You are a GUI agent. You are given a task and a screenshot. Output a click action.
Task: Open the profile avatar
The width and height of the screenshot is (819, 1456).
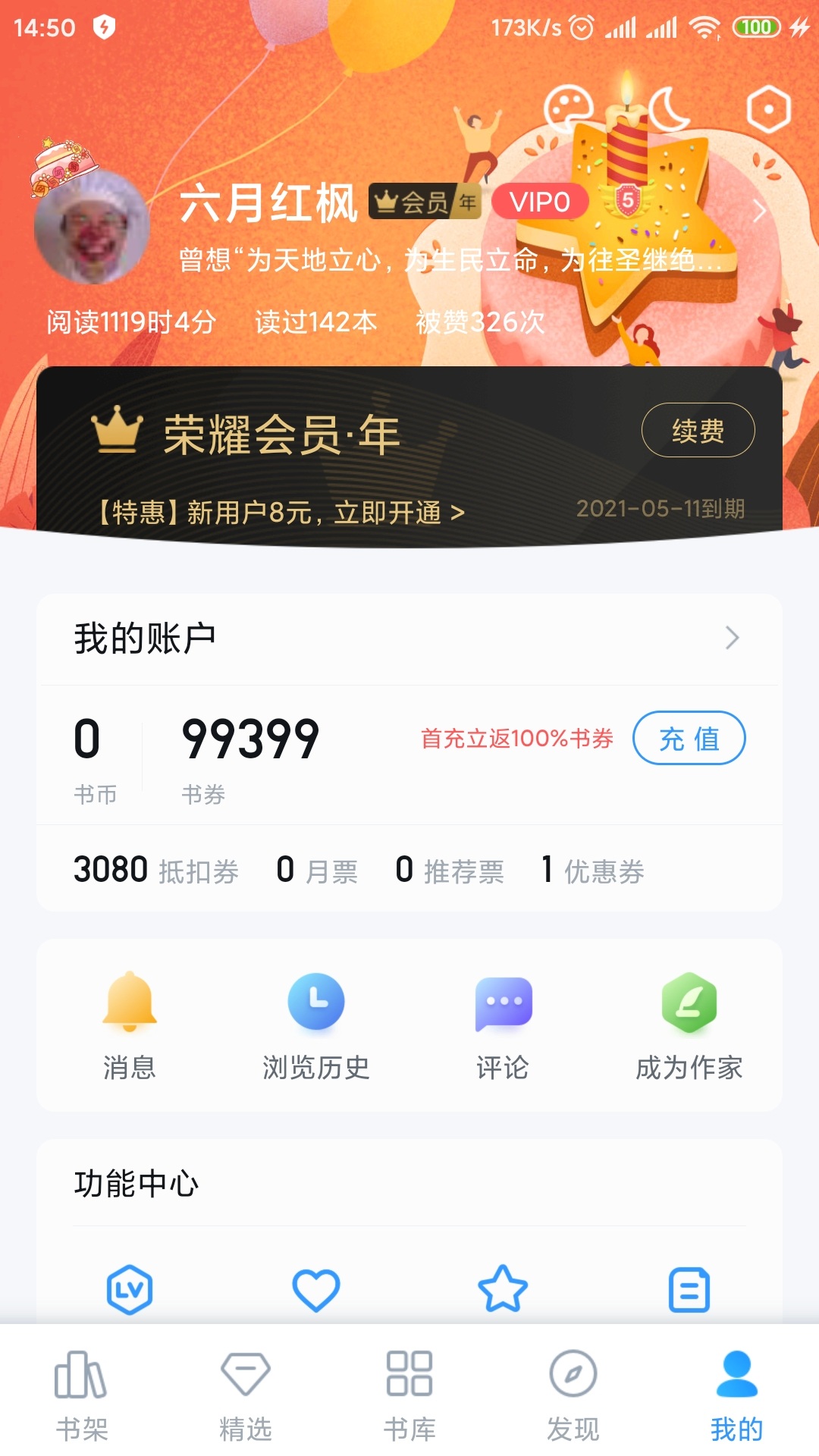coord(91,226)
